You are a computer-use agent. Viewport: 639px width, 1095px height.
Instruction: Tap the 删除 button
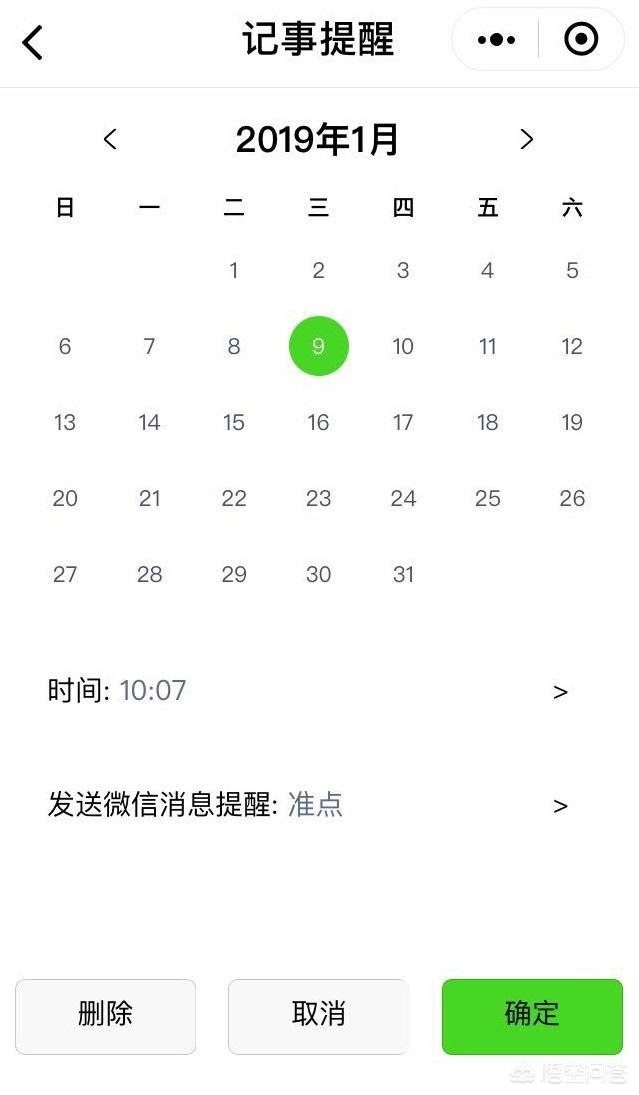[x=105, y=1016]
